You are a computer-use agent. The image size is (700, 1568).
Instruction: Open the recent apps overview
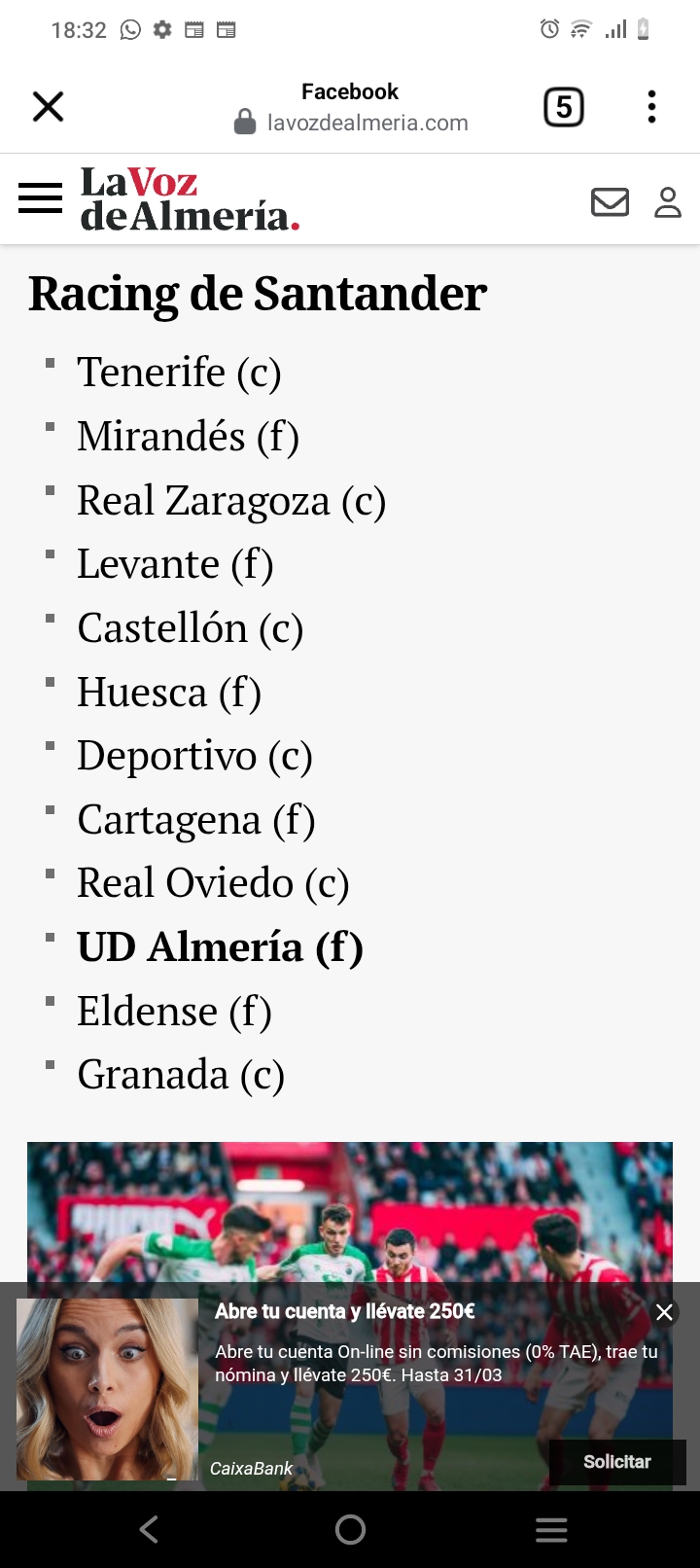tap(551, 1529)
